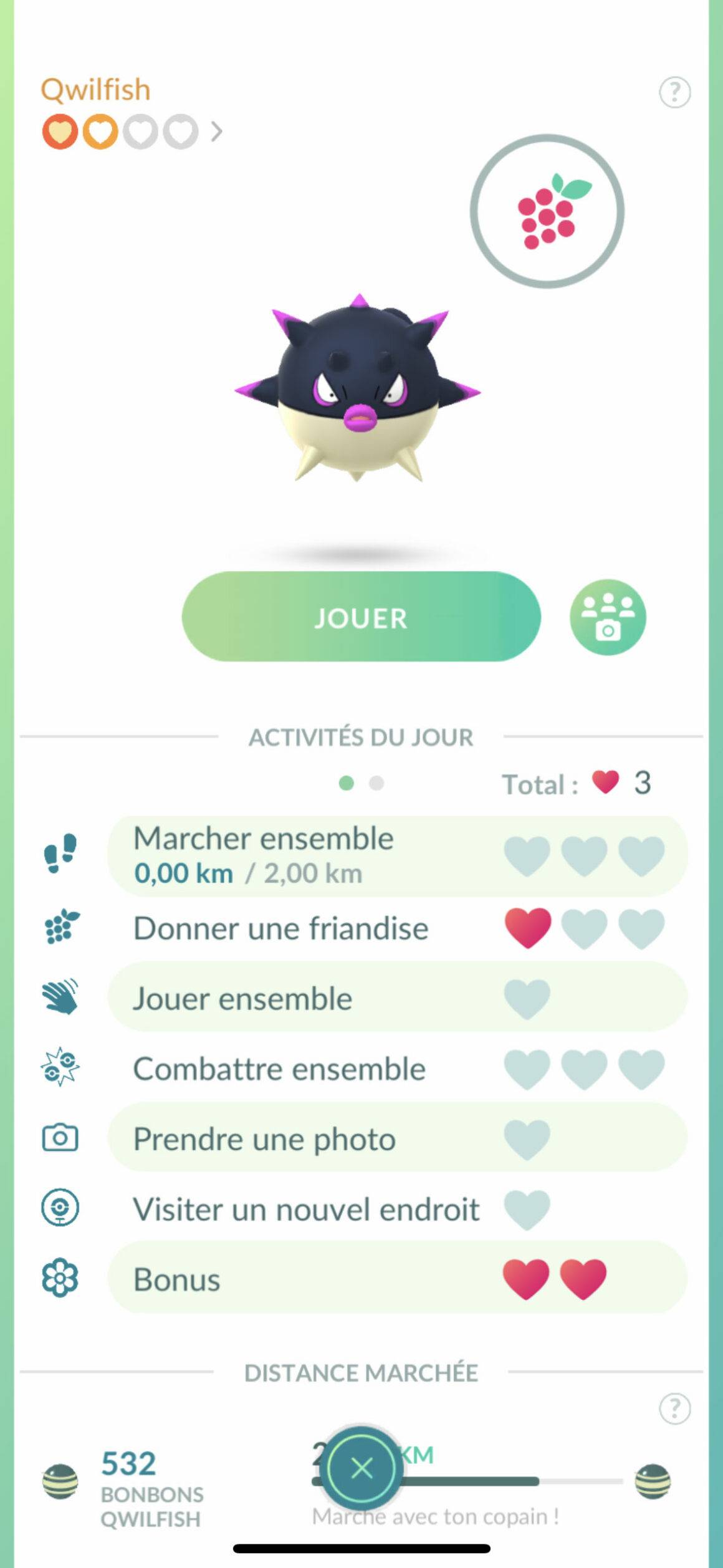Close the buddy screen with X button
This screenshot has width=723, height=1568.
[x=362, y=1468]
